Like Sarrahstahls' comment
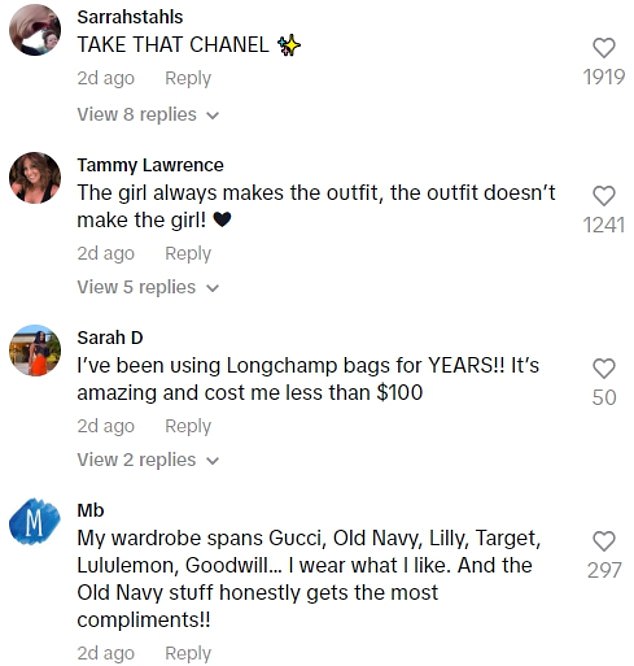The height and width of the screenshot is (666, 634). 603,47
